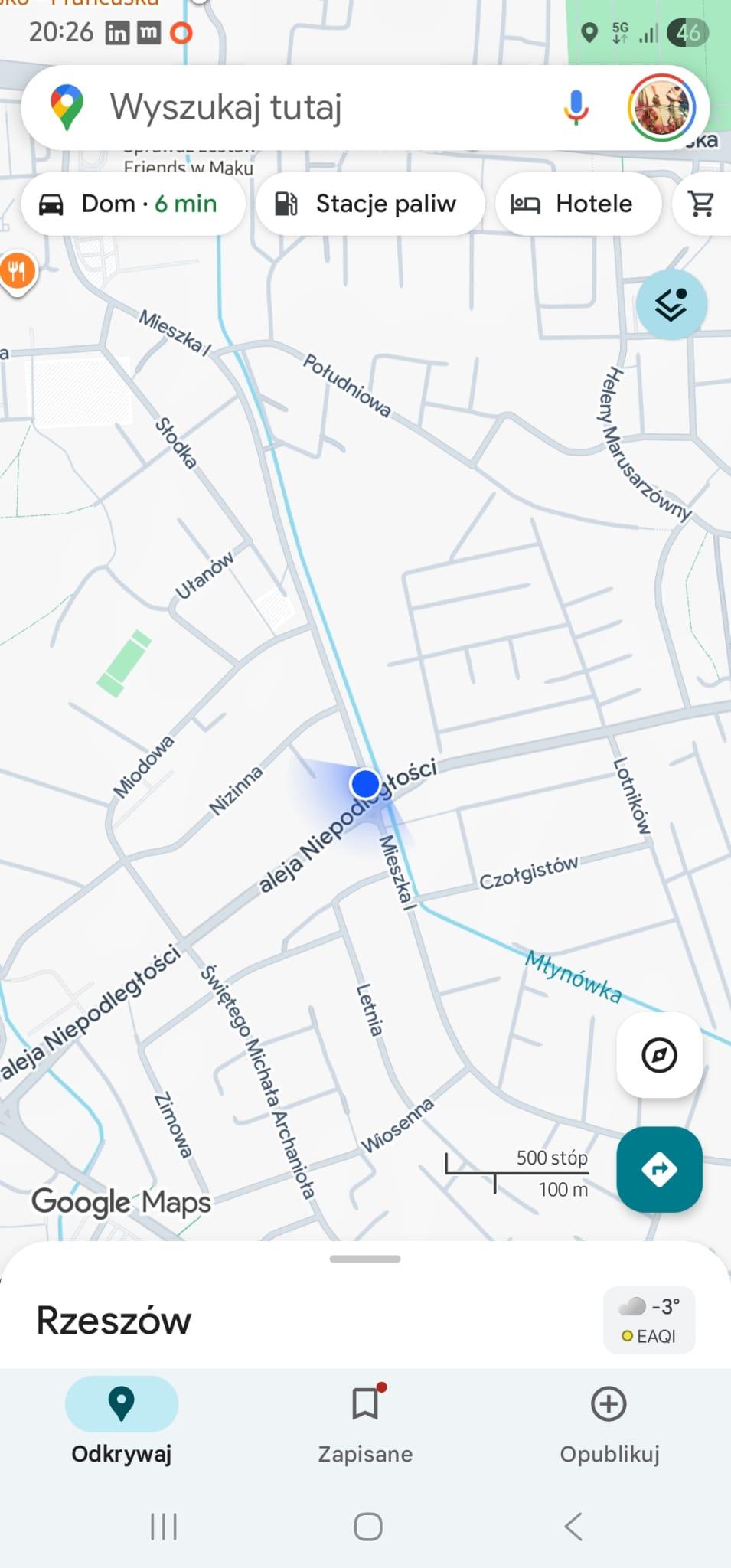Switch to the Odkrywaj tab
Viewport: 731px width, 1568px height.
click(122, 1420)
